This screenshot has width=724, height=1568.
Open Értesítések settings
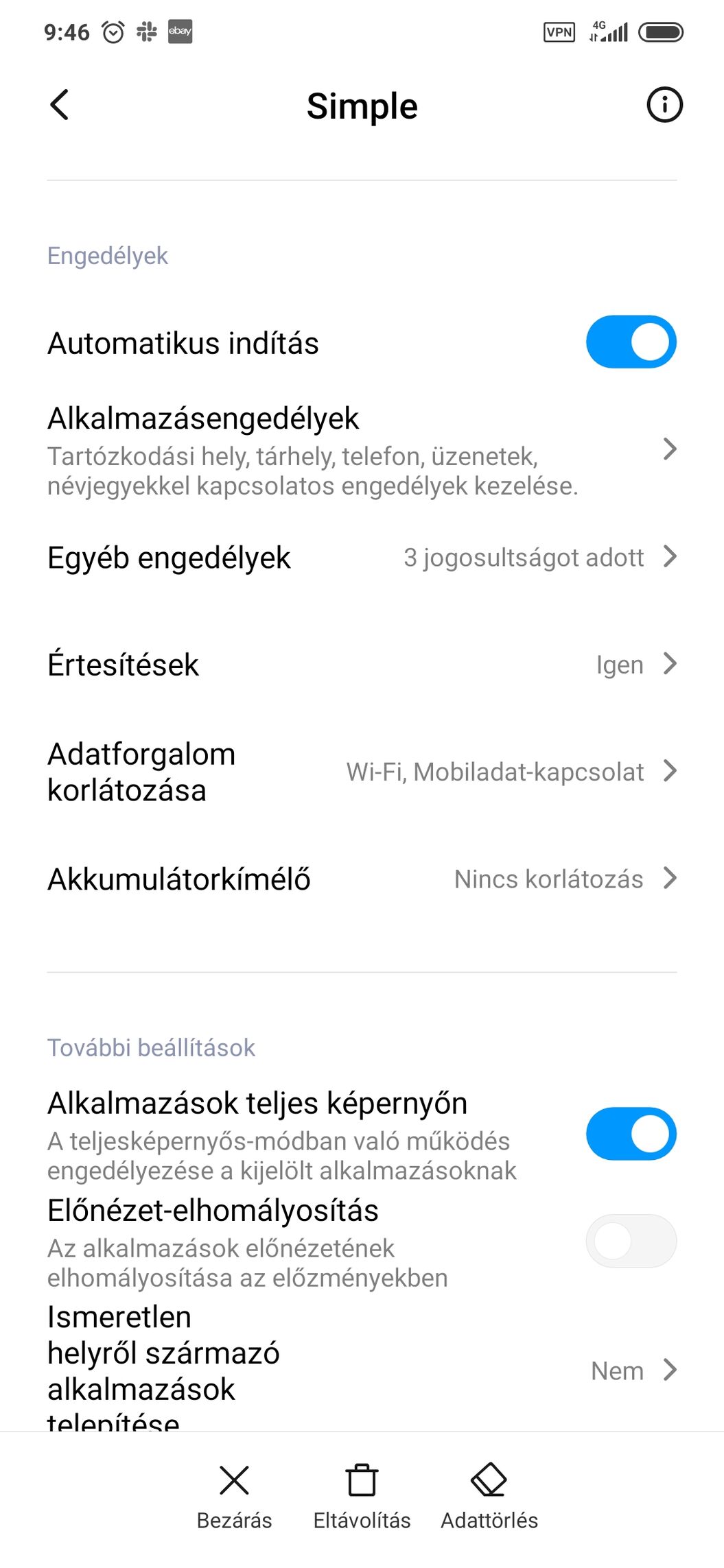(362, 665)
